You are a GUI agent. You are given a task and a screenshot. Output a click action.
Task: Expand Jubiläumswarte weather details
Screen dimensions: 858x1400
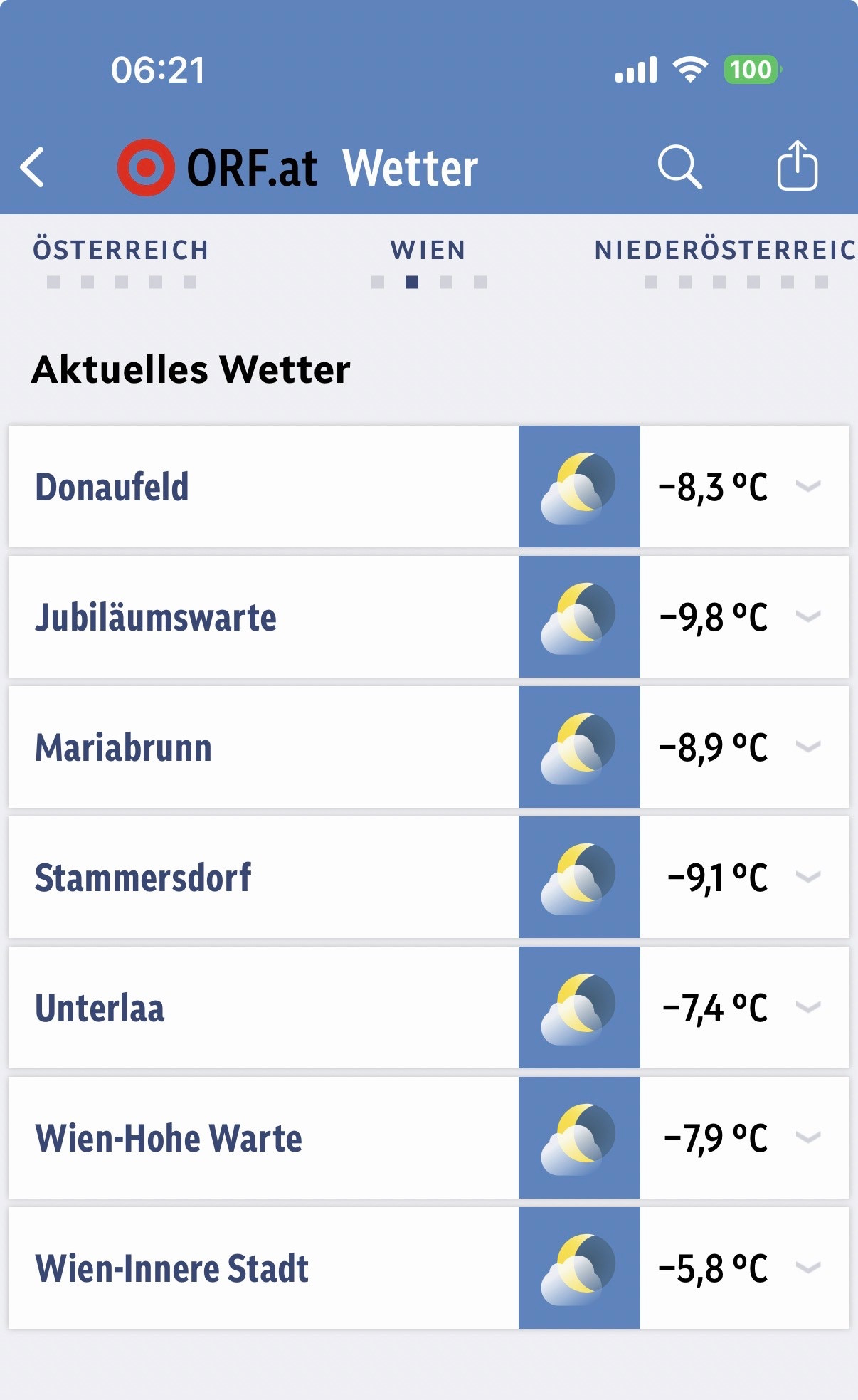tap(808, 617)
